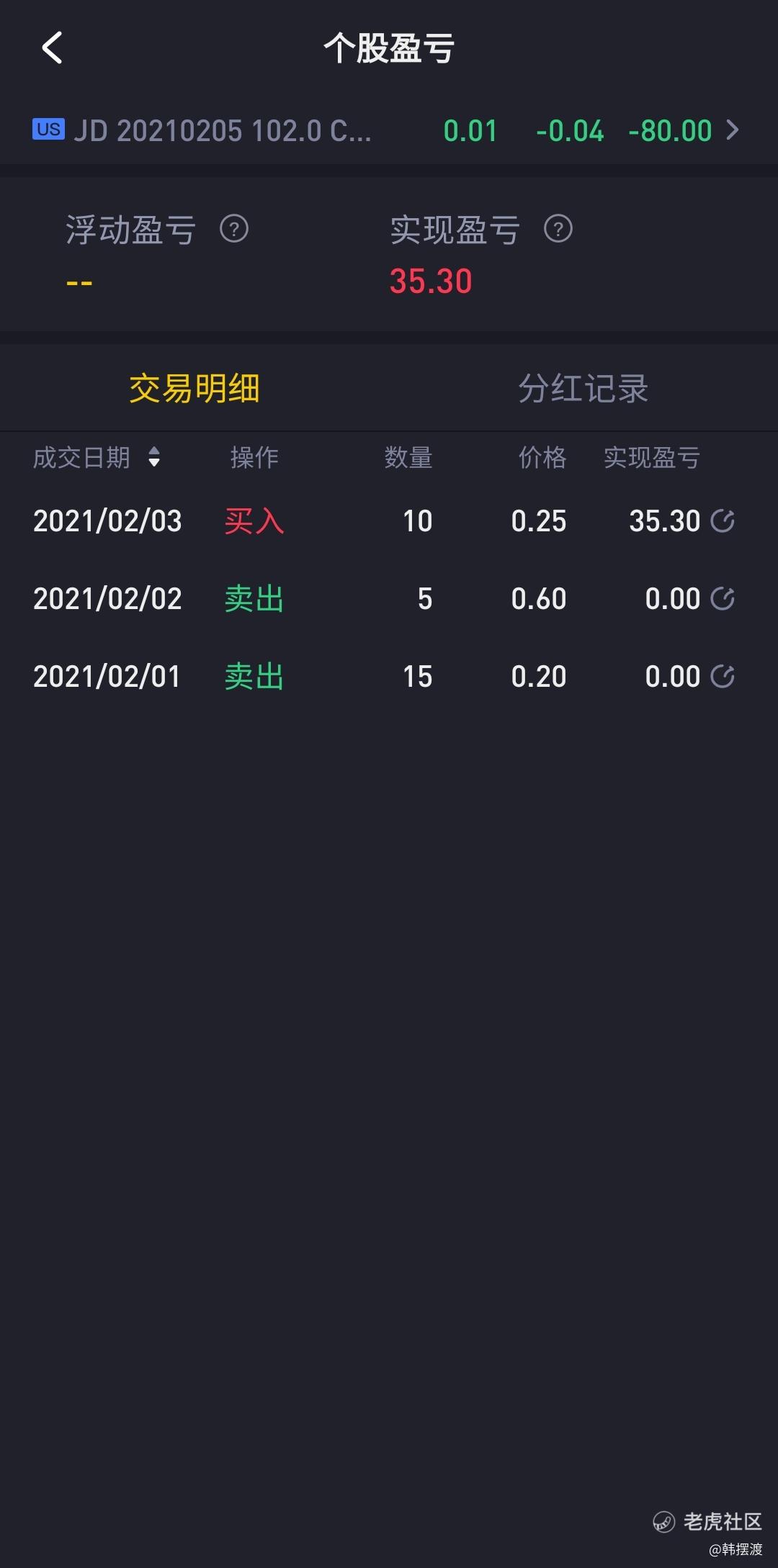Sort transactions by 成交日期
Screen dimensions: 778x1568
97,457
